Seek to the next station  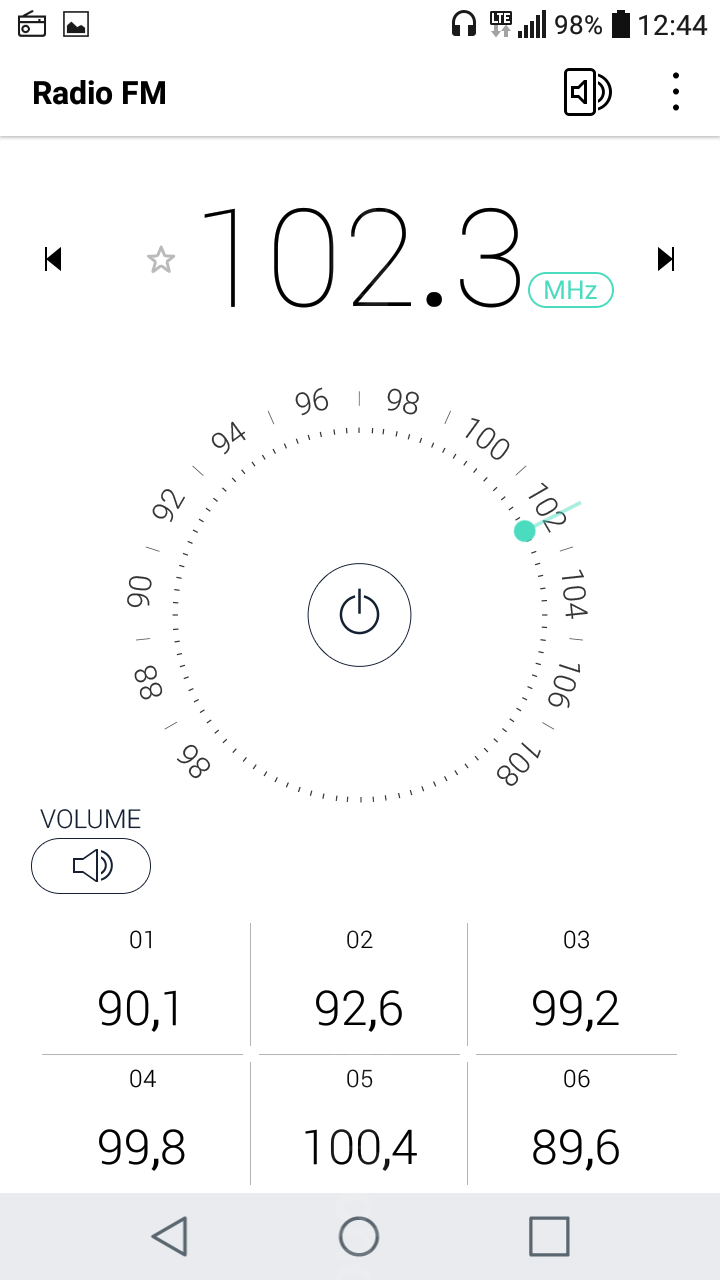coord(665,260)
